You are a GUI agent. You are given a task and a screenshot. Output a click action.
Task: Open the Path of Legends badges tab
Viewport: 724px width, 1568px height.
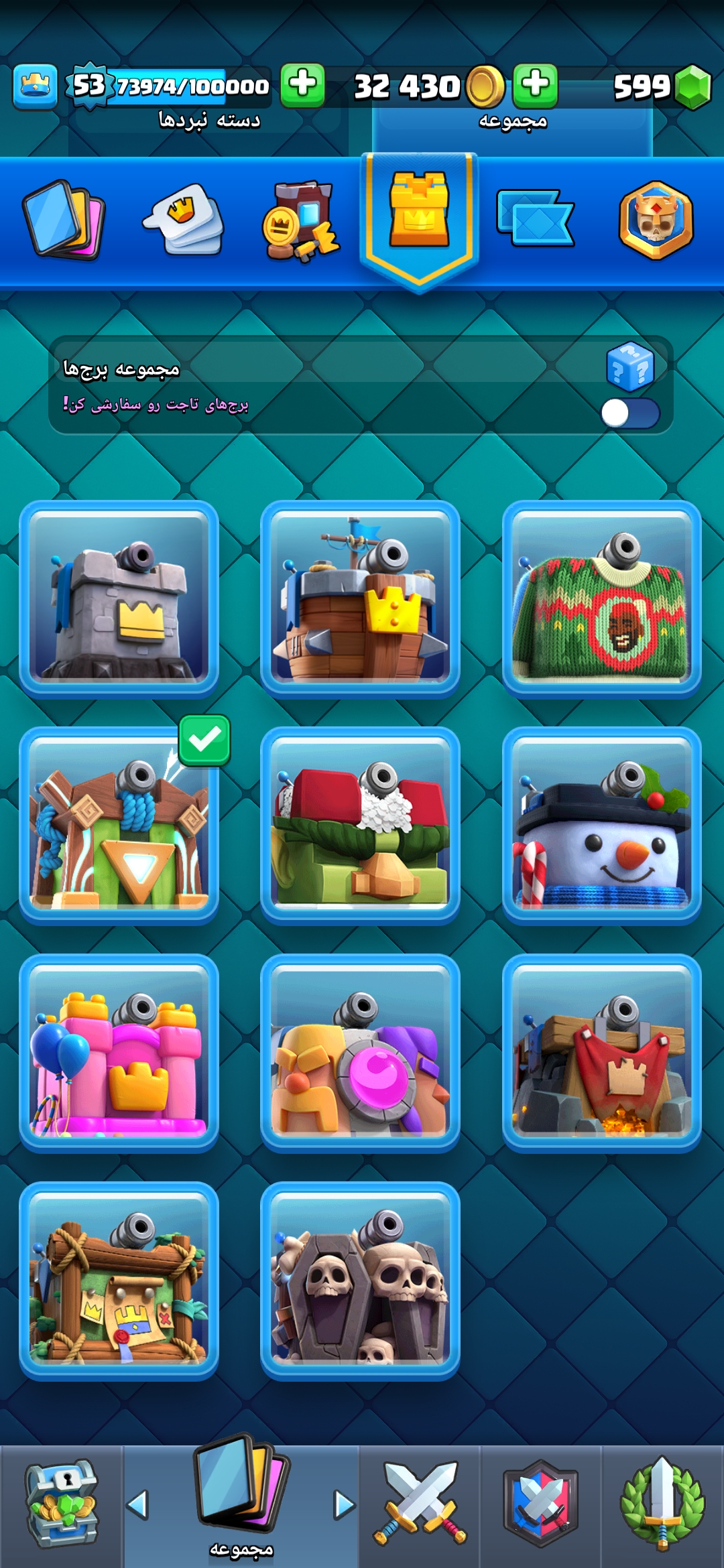[x=656, y=220]
